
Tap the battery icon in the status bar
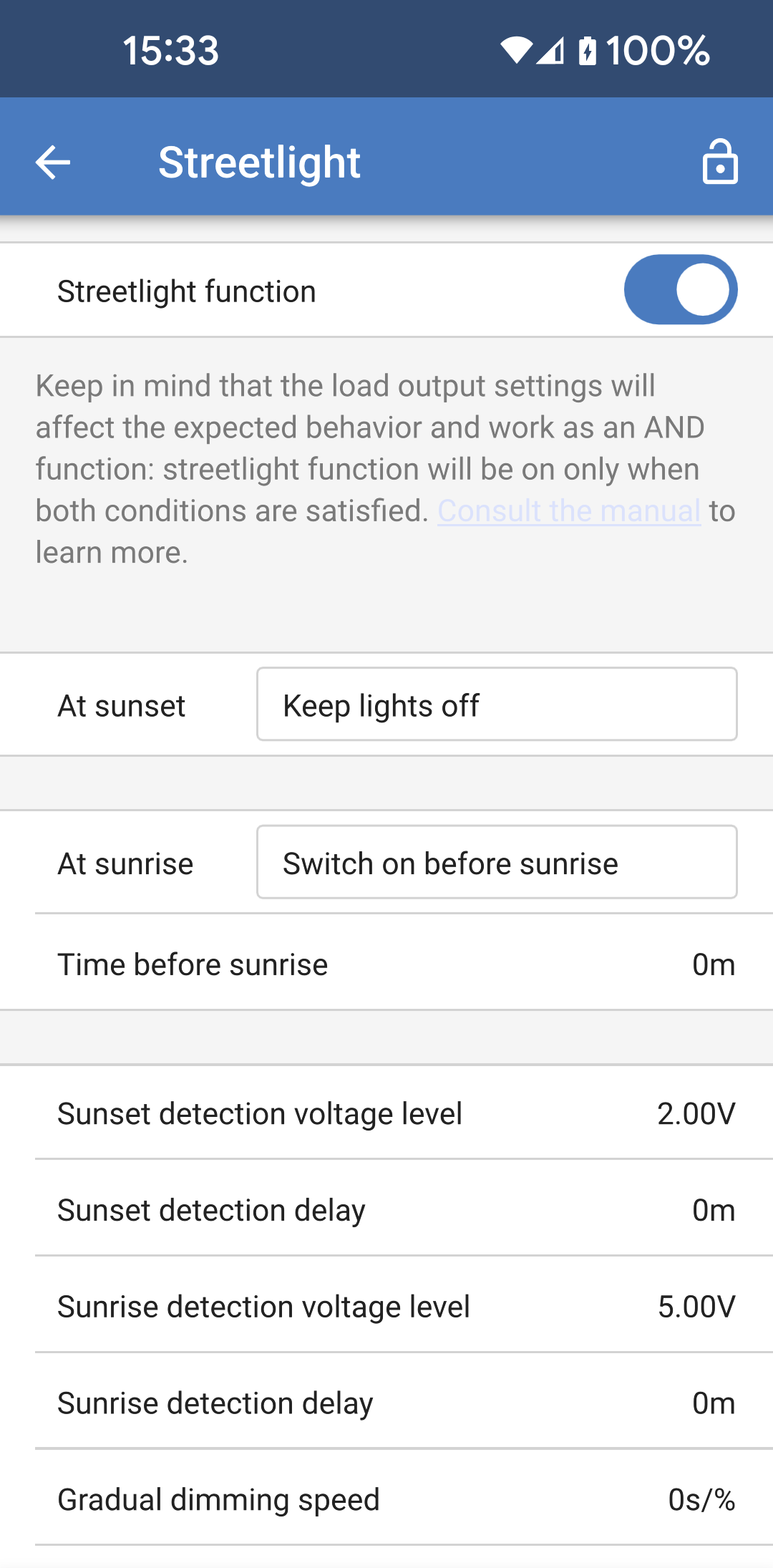click(x=587, y=49)
